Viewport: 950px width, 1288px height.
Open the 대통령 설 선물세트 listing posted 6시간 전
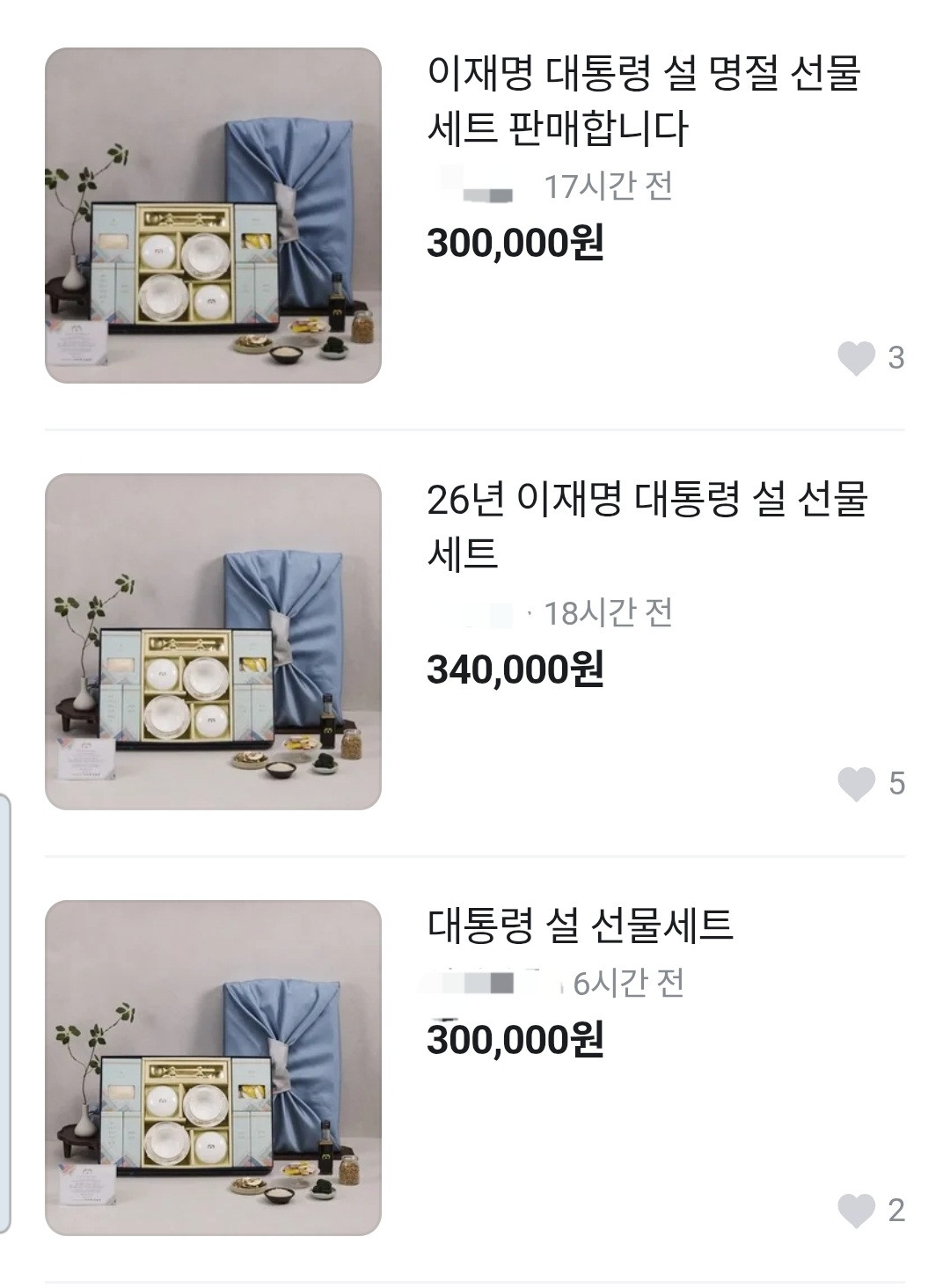tap(580, 926)
